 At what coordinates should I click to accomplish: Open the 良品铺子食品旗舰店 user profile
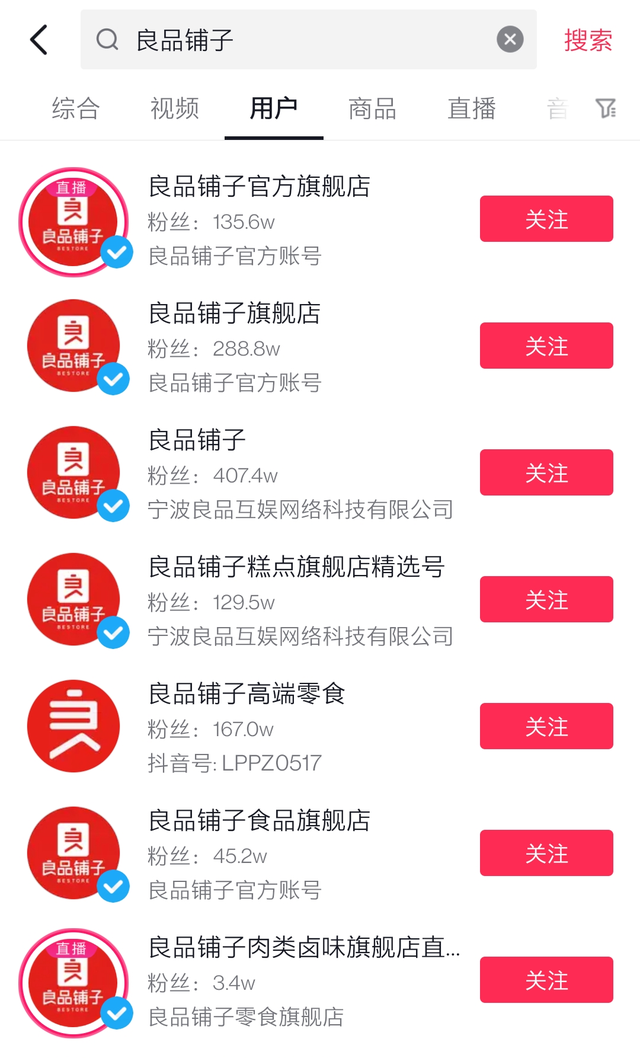tap(259, 821)
